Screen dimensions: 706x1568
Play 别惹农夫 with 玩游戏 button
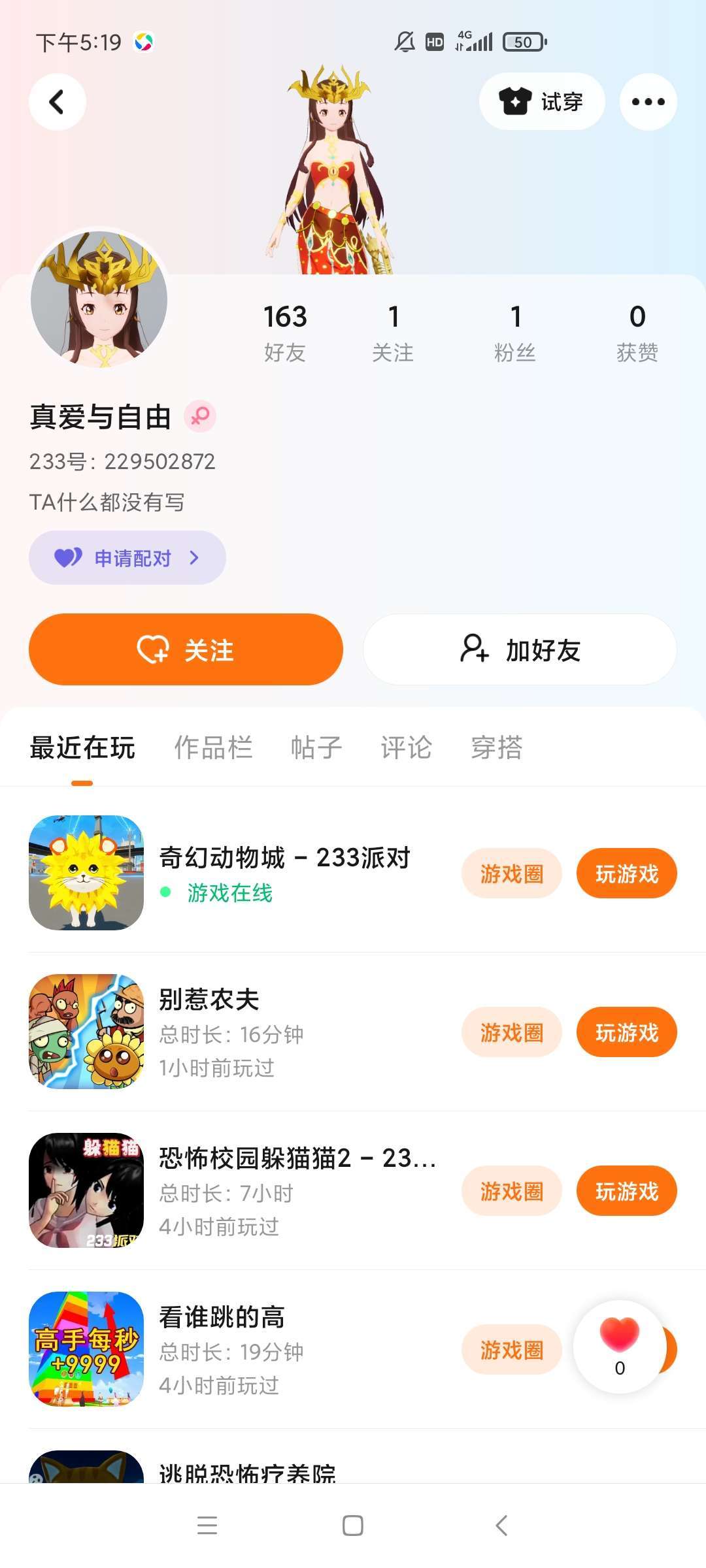tap(626, 1032)
